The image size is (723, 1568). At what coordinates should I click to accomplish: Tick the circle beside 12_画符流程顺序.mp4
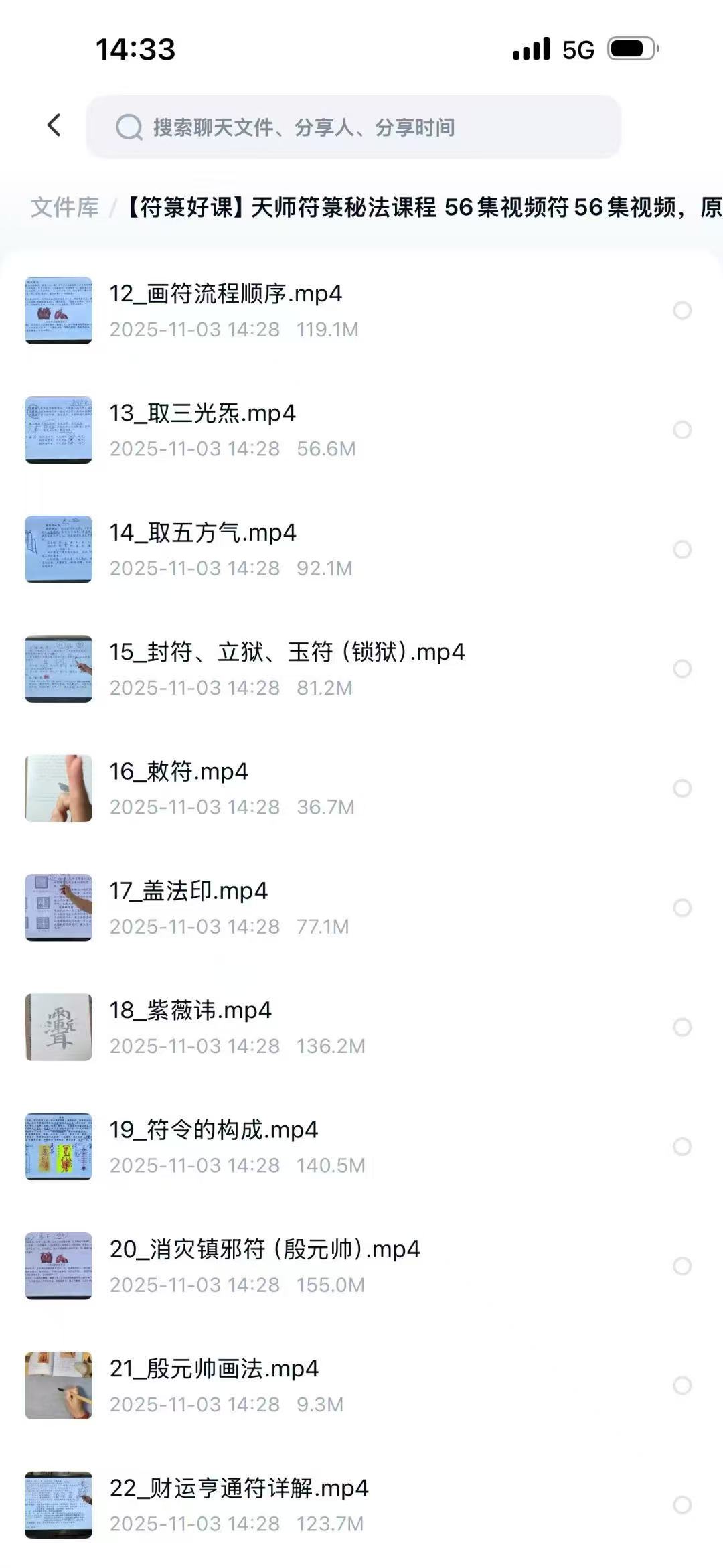coord(682,311)
